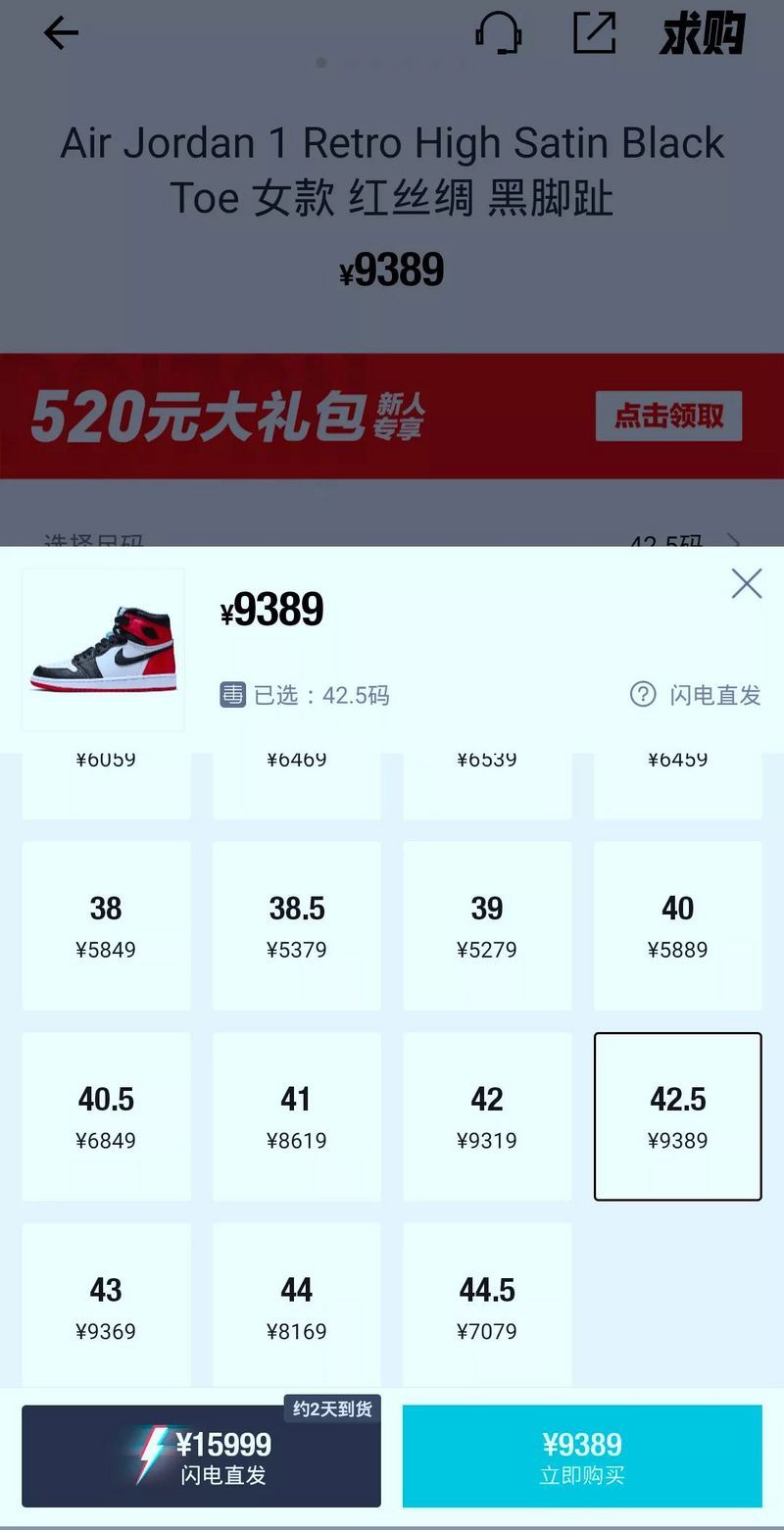The image size is (784, 1530).
Task: Pick size 42 at ¥9319
Action: (x=487, y=1115)
